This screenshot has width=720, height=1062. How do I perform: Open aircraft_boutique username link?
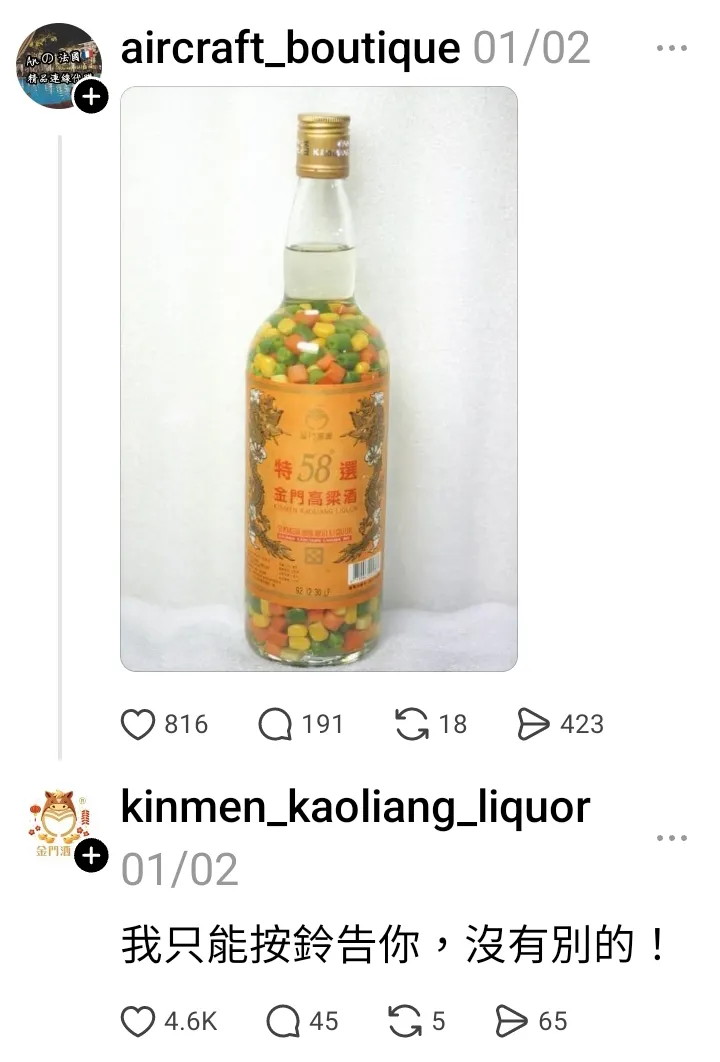[x=290, y=47]
